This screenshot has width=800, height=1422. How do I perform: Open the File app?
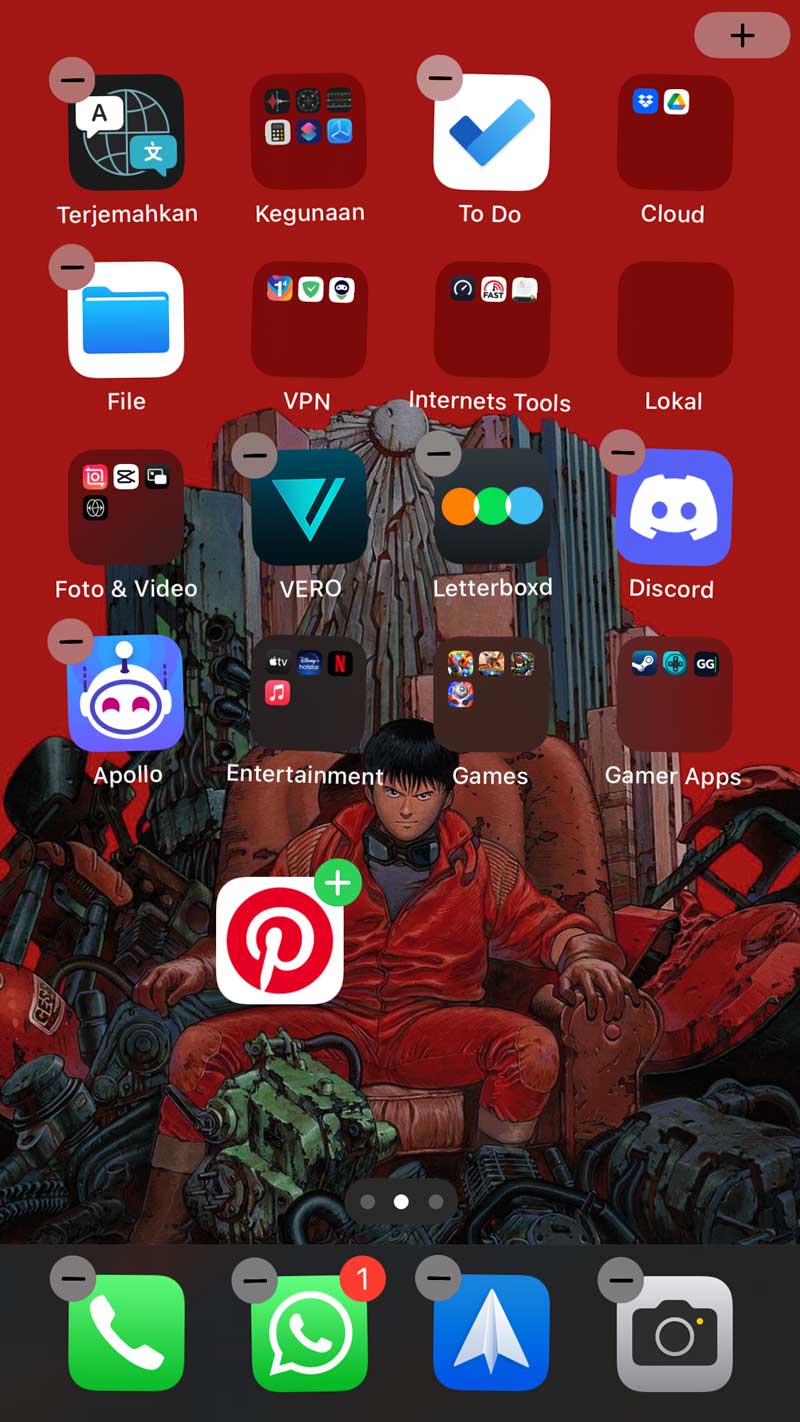(x=126, y=320)
